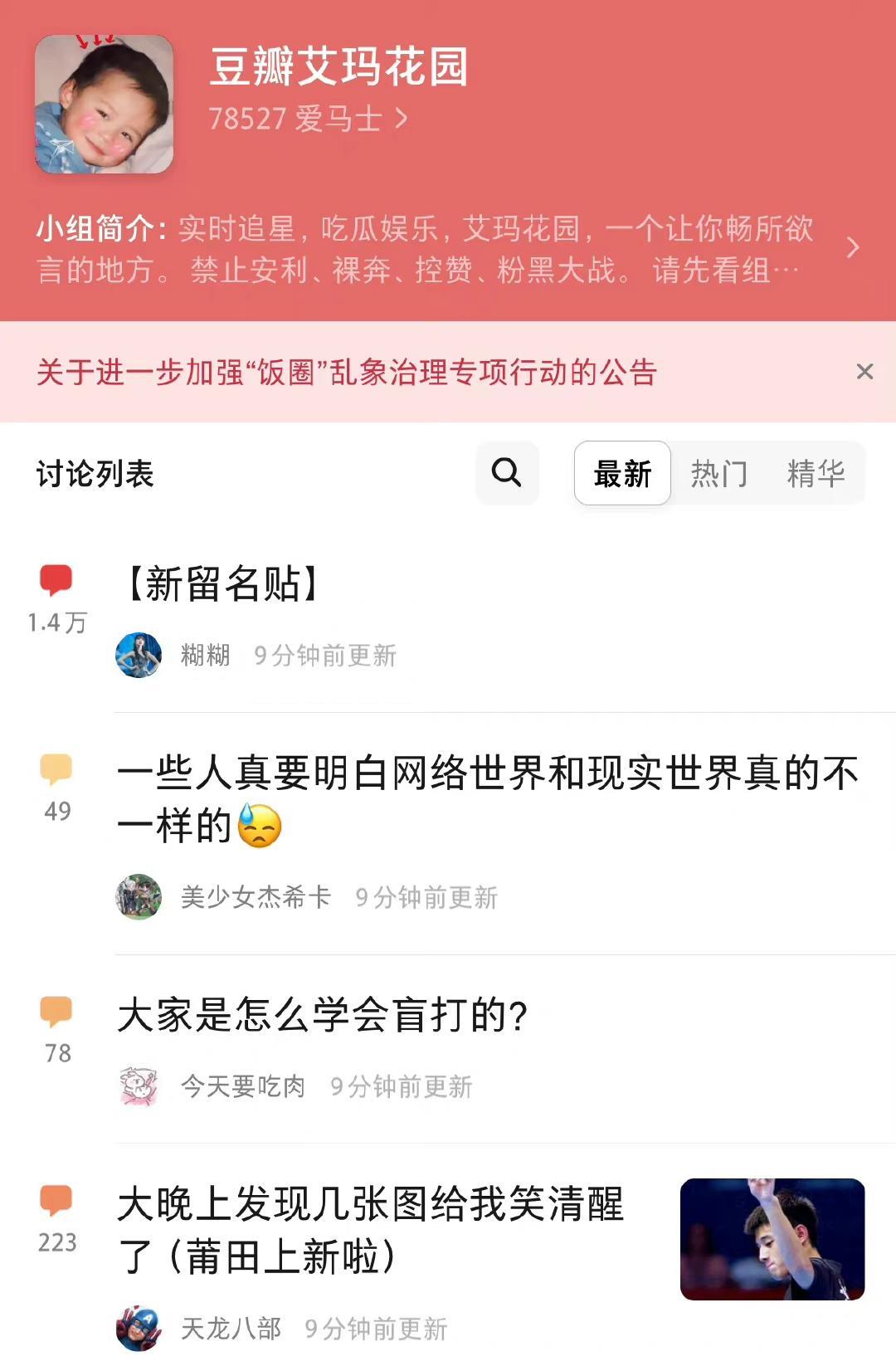Image resolution: width=896 pixels, height=1361 pixels.
Task: Open the 【新留名贴】 discussion
Action: click(x=224, y=584)
